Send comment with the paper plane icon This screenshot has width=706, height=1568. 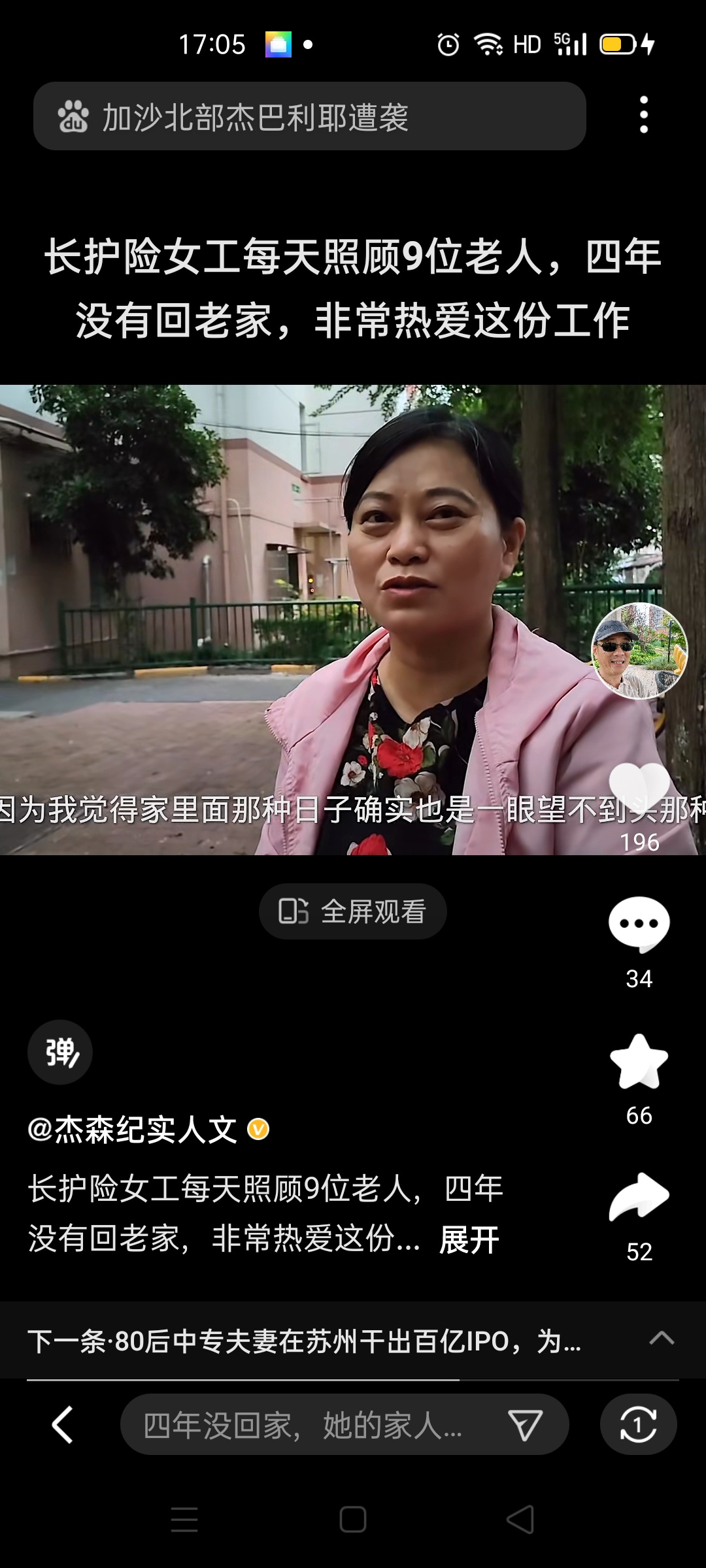point(525,1425)
